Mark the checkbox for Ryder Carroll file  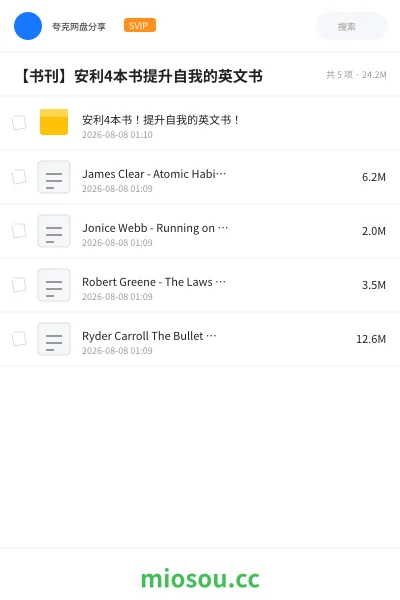tap(19, 339)
